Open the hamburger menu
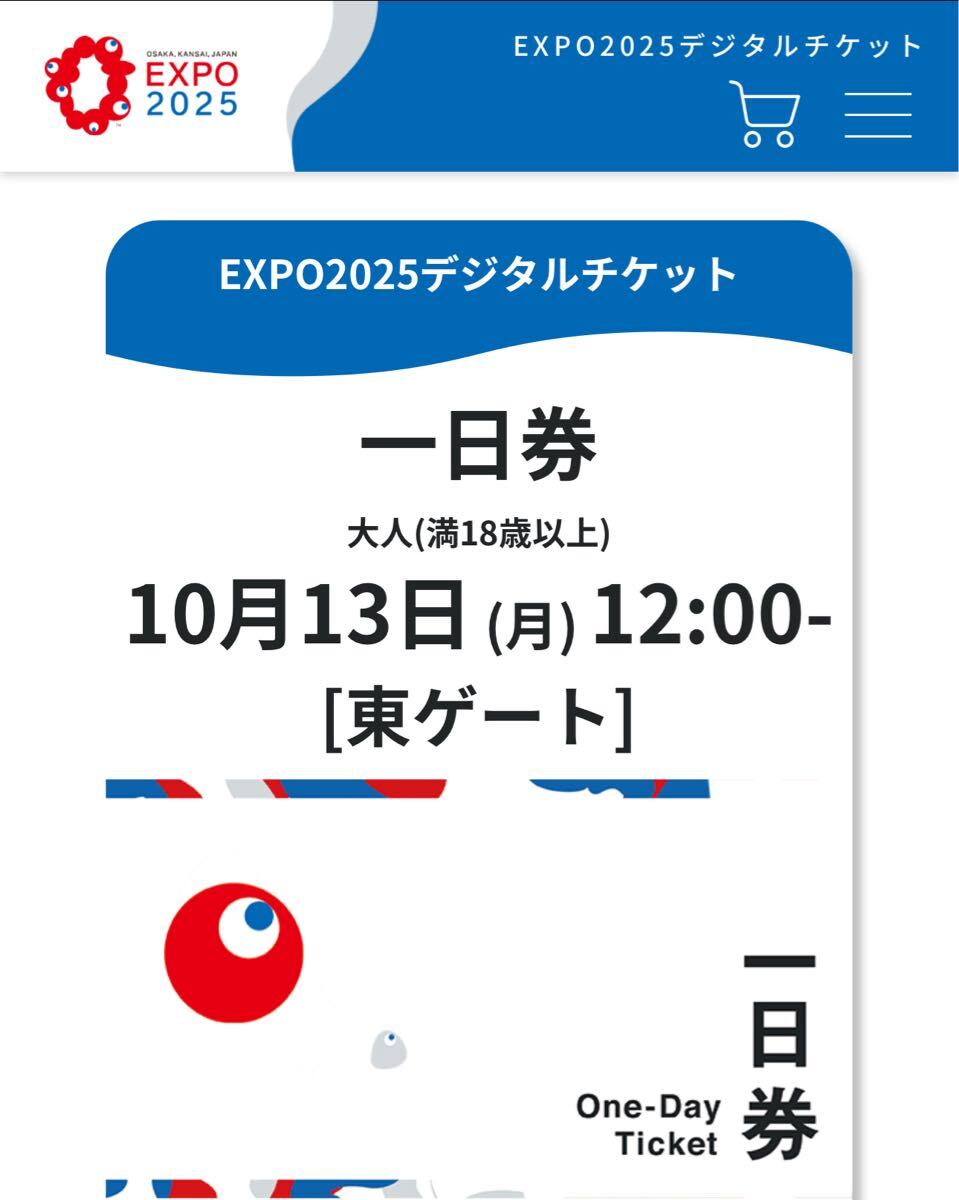Screen dimensions: 959x1200 (877, 114)
